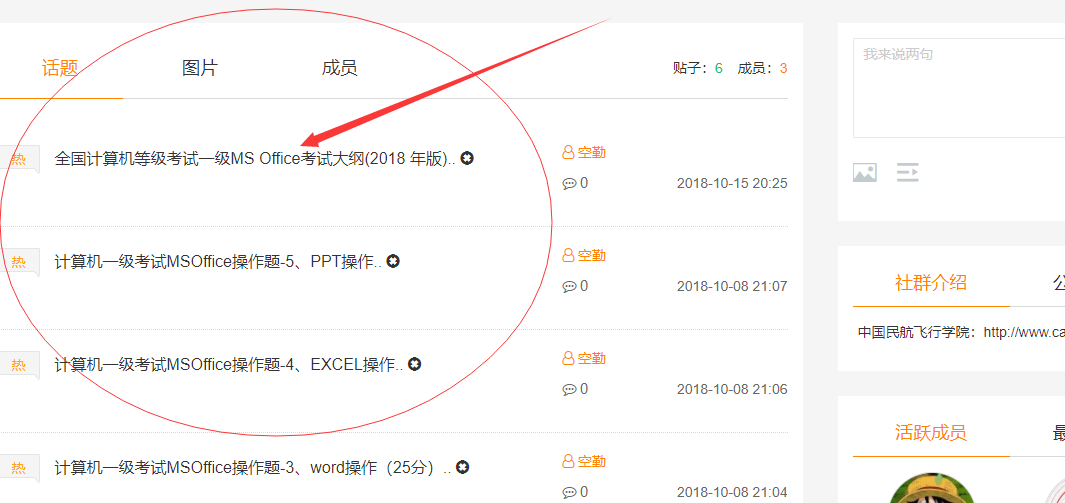Switch to the 图片 tab
This screenshot has height=503, width=1065.
(200, 68)
